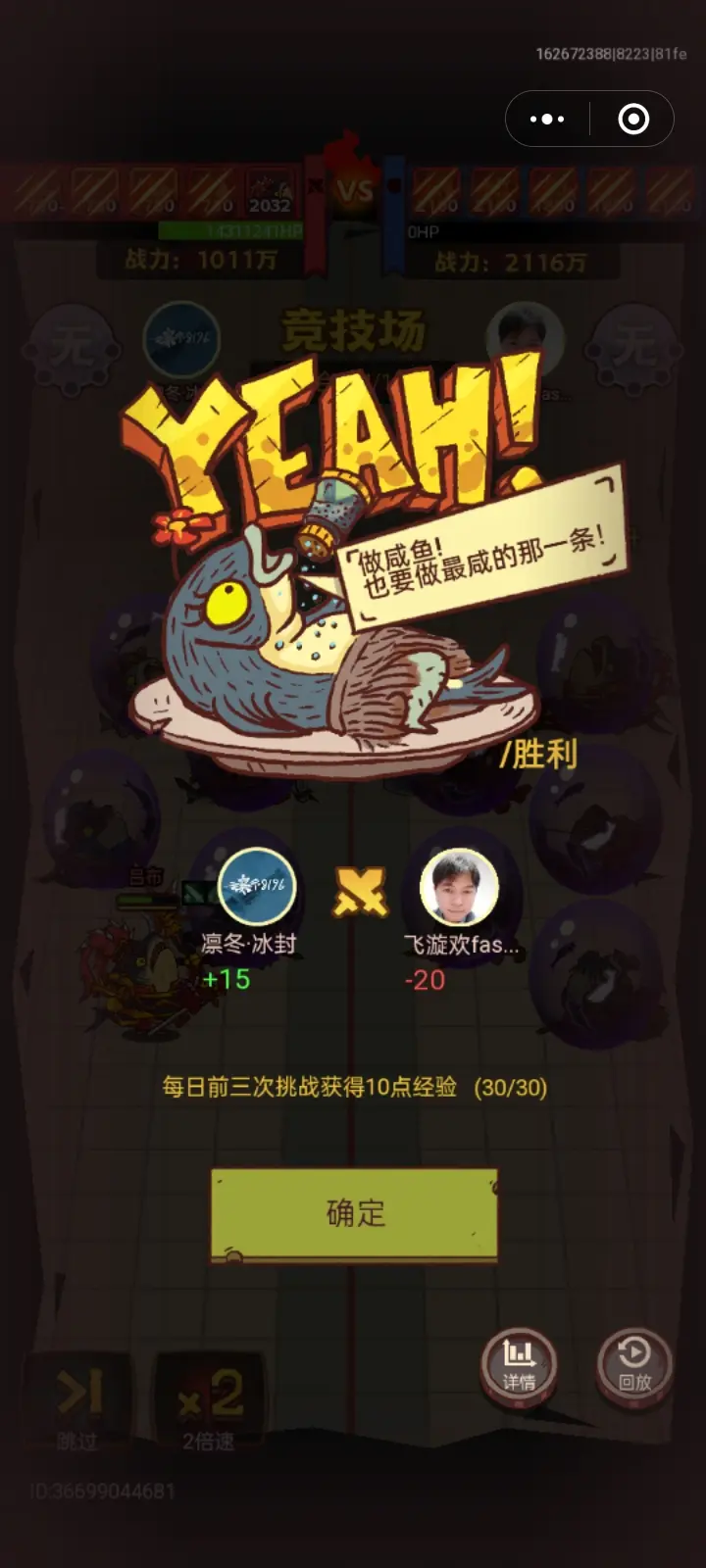Open battle details 详情
The height and width of the screenshot is (1568, 706).
(x=519, y=1364)
